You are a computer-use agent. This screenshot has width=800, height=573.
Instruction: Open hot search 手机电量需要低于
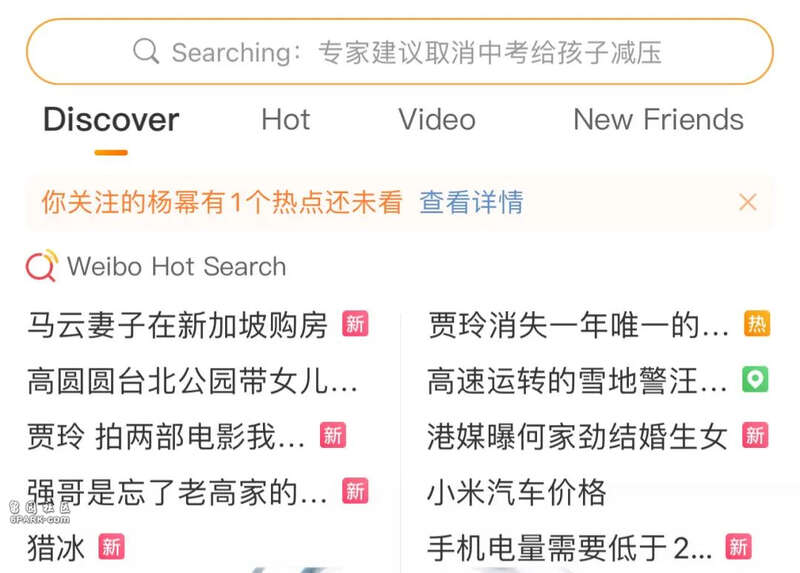[569, 547]
